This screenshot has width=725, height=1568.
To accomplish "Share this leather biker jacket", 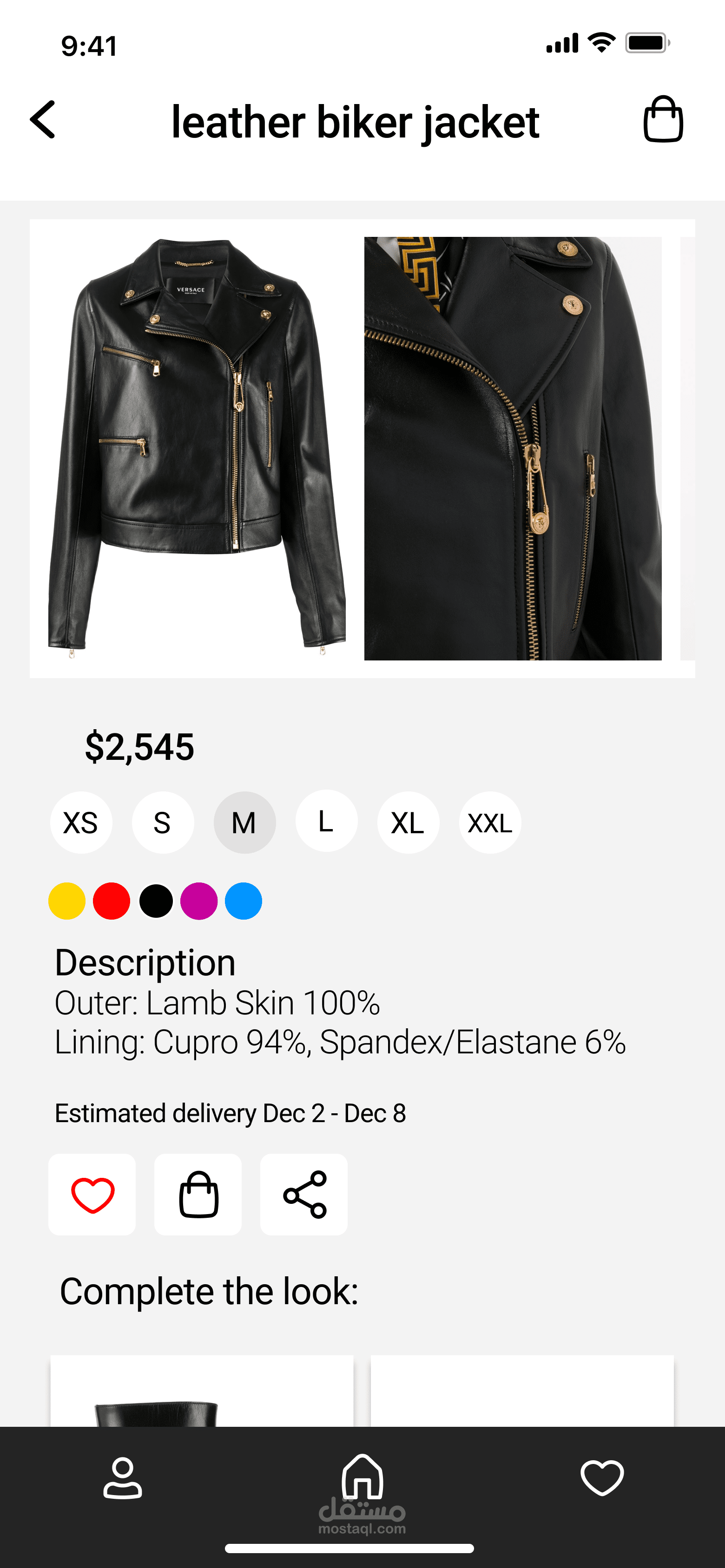I will [x=304, y=1194].
